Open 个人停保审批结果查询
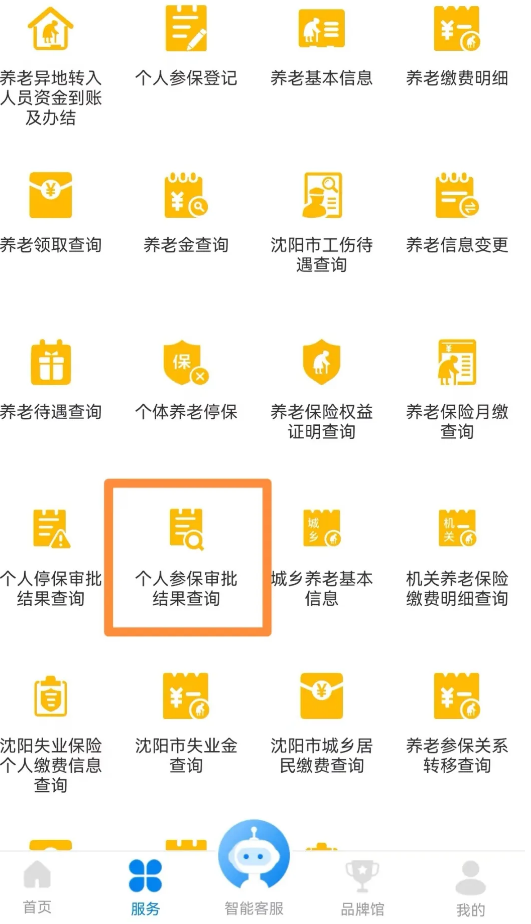The width and height of the screenshot is (531, 924). (x=51, y=557)
